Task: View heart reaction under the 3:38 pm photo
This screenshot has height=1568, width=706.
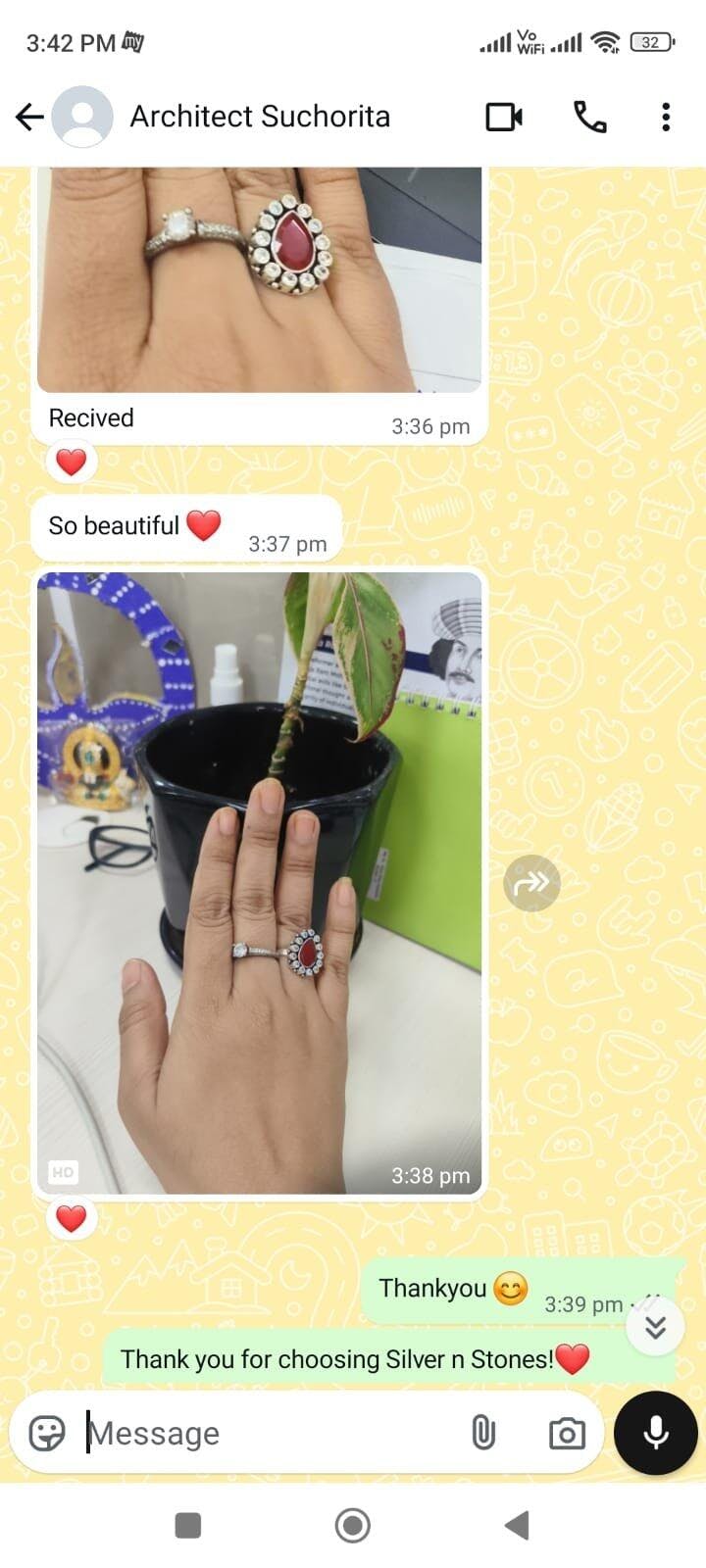Action: pos(72,1219)
